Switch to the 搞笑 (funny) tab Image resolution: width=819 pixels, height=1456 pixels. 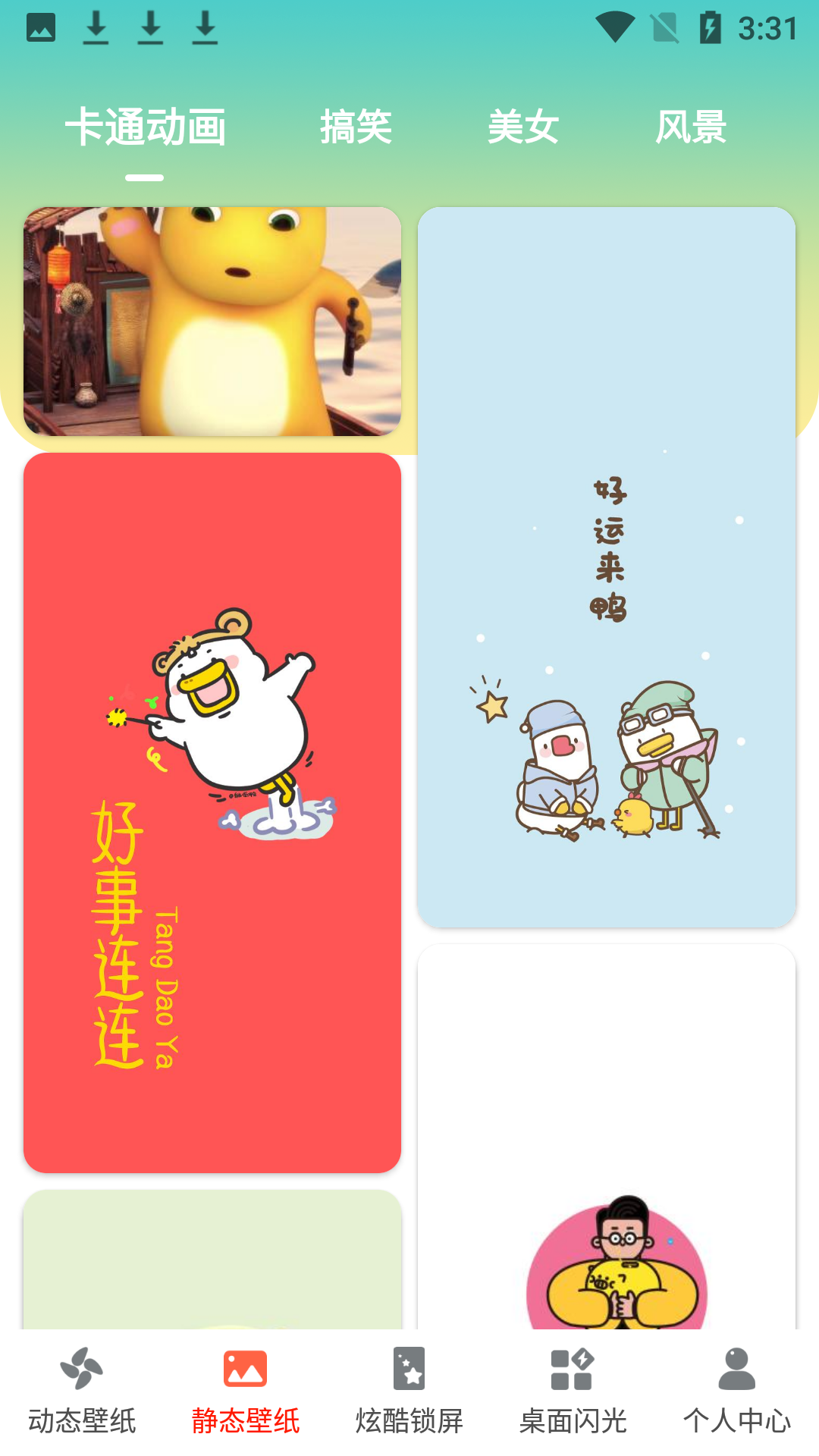pyautogui.click(x=357, y=126)
